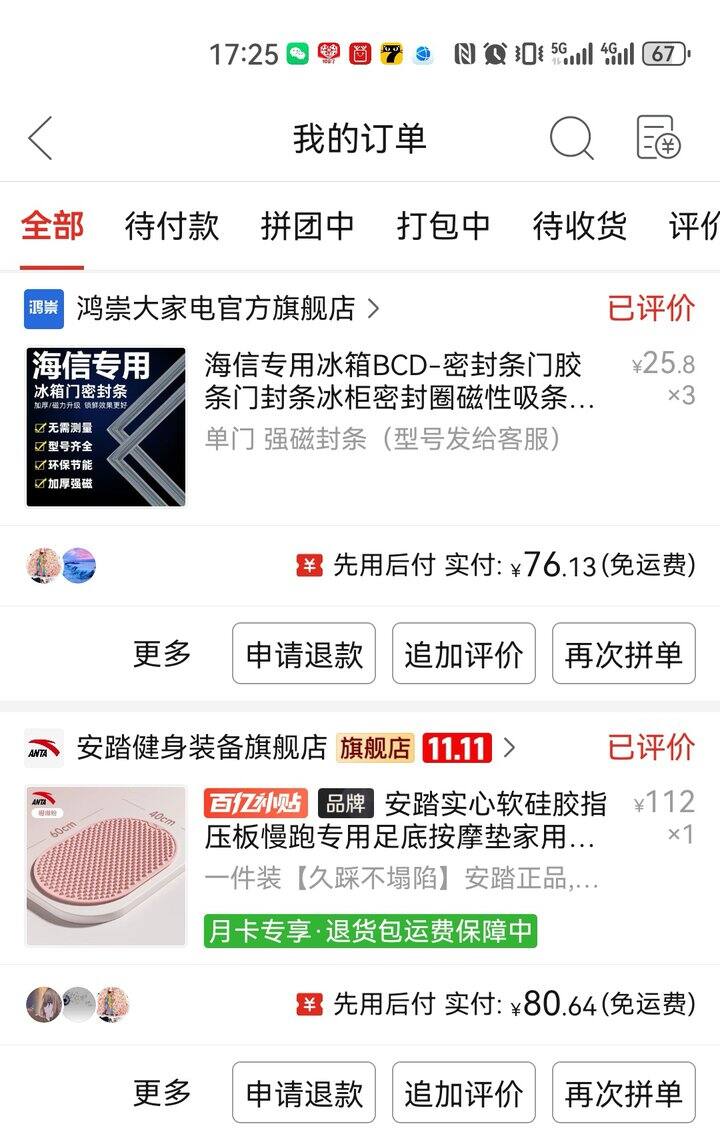Switch to the 拼团中 tab
Image resolution: width=720 pixels, height=1136 pixels.
[x=307, y=226]
